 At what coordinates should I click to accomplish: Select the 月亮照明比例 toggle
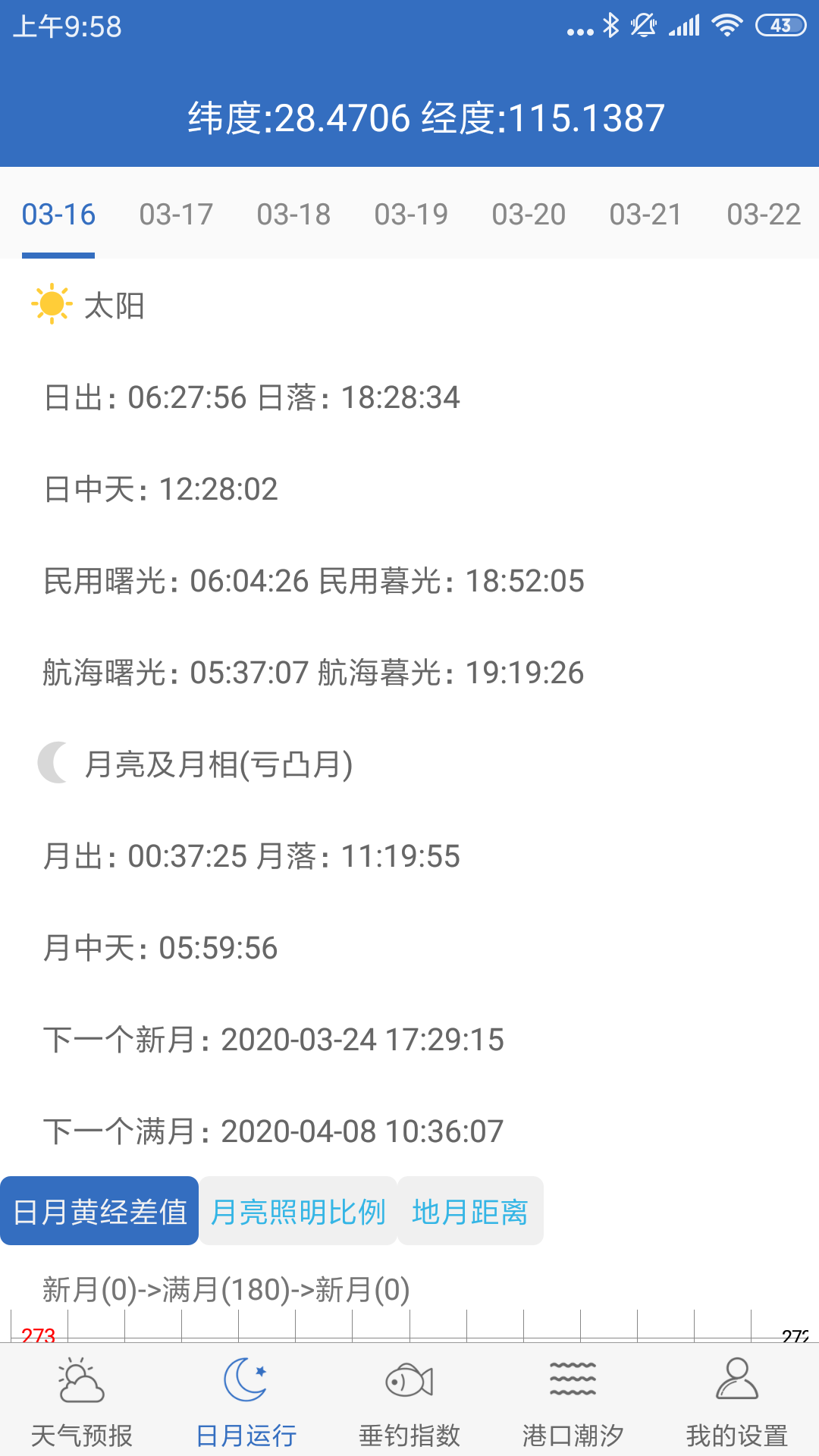point(298,1210)
